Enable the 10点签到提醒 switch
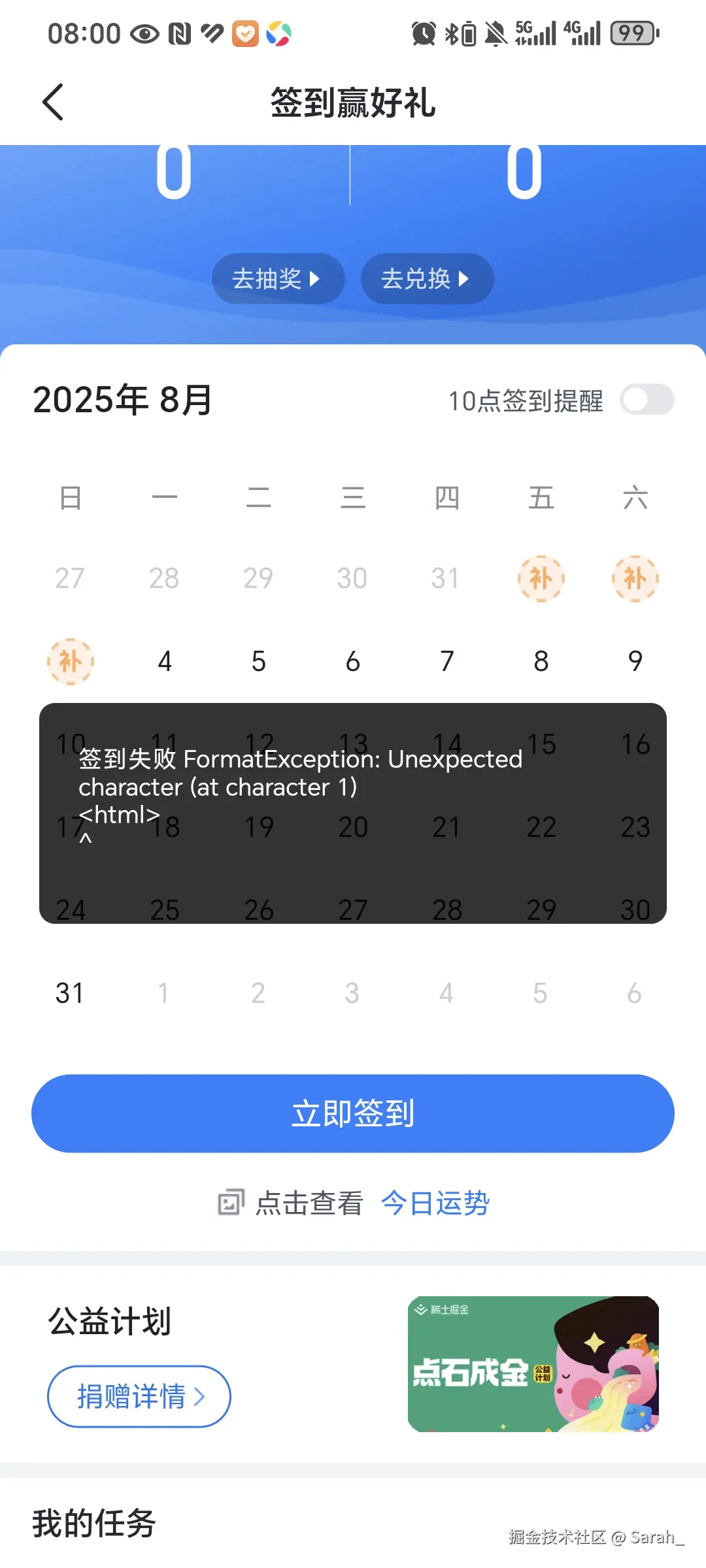Image resolution: width=706 pixels, height=1568 pixels. tap(647, 400)
